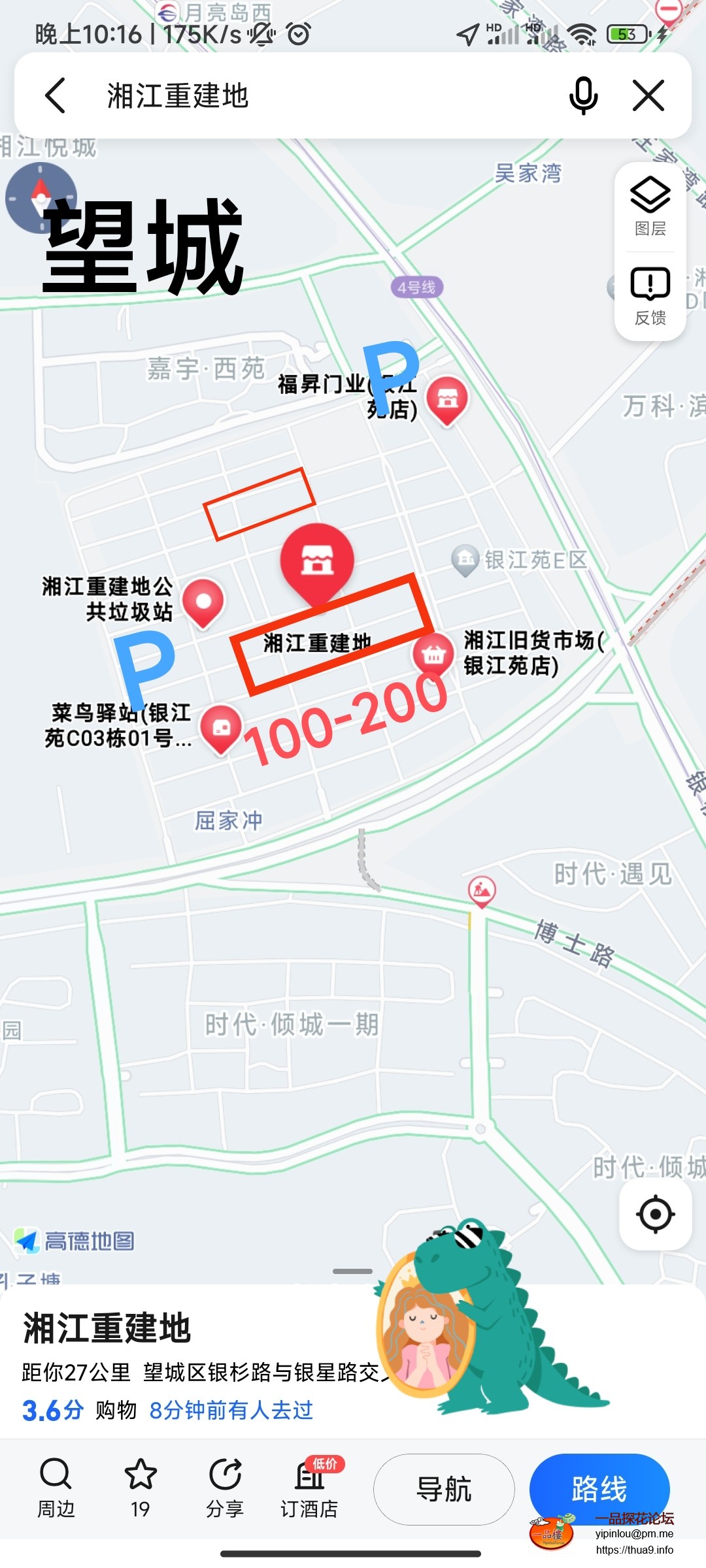Select 菜鸟驿站 map marker

[221, 727]
